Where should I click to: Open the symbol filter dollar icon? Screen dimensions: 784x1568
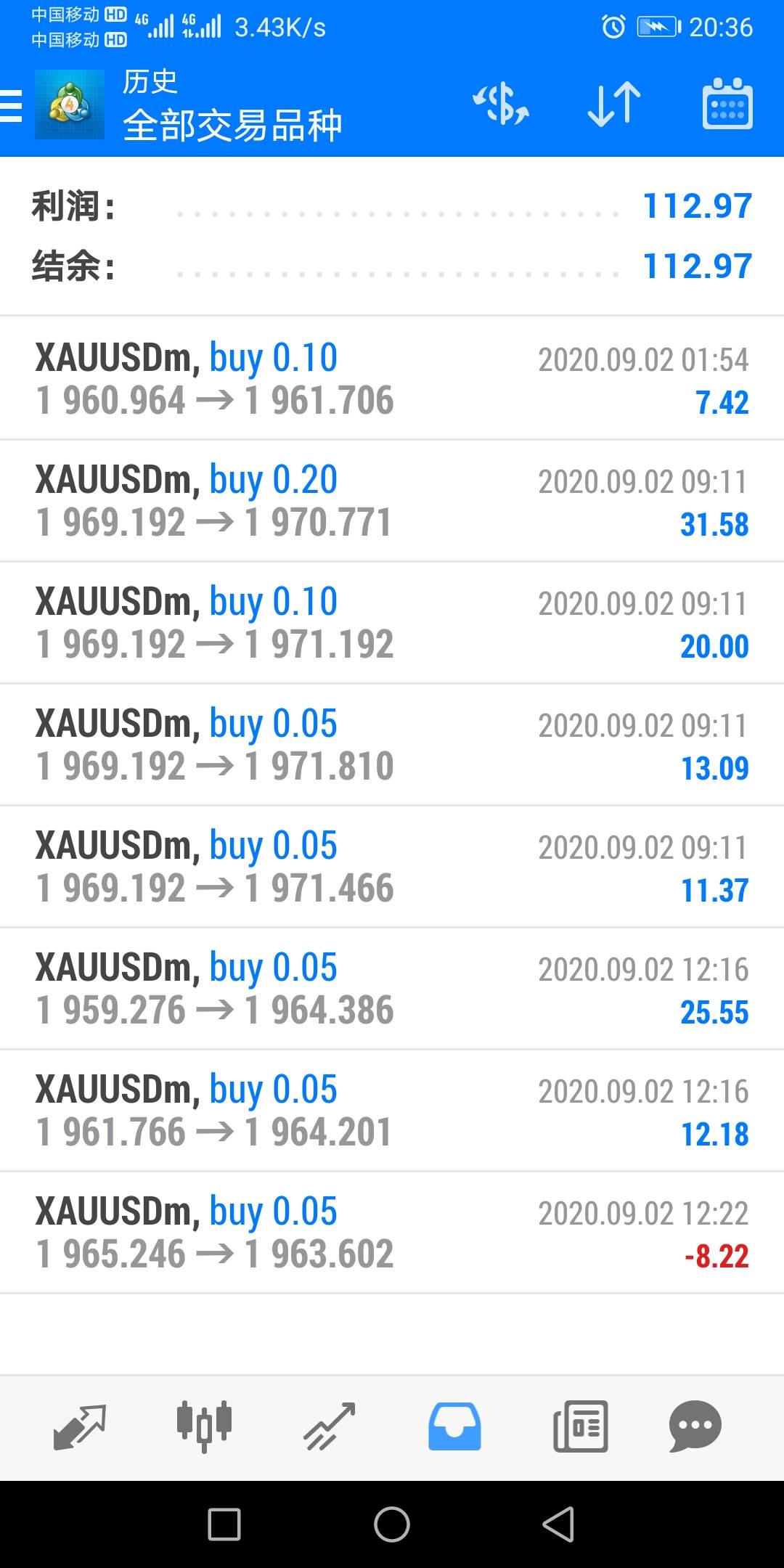click(x=501, y=104)
